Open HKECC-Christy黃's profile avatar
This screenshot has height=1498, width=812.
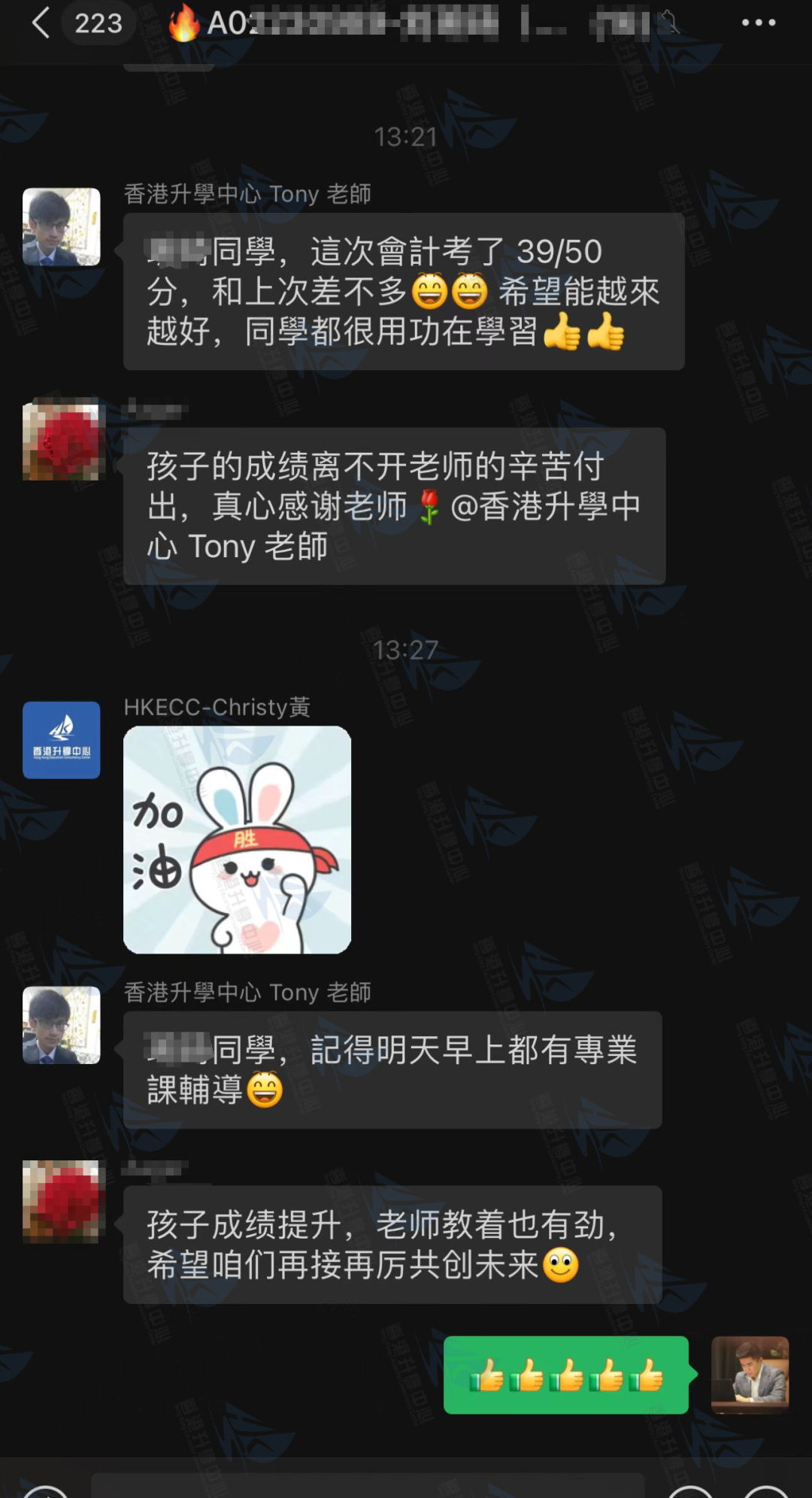click(x=61, y=740)
